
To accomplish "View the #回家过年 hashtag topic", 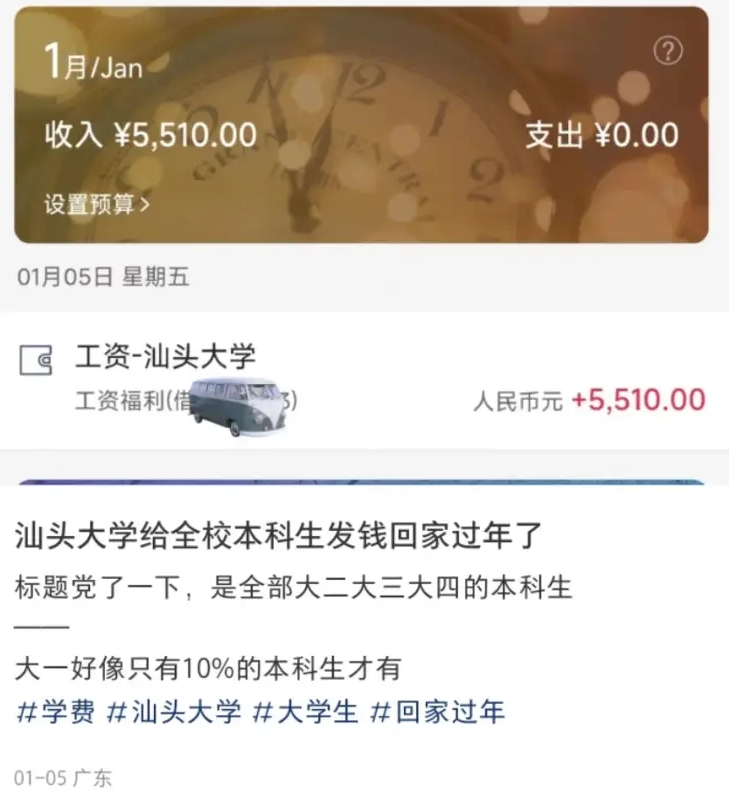I will click(x=438, y=712).
